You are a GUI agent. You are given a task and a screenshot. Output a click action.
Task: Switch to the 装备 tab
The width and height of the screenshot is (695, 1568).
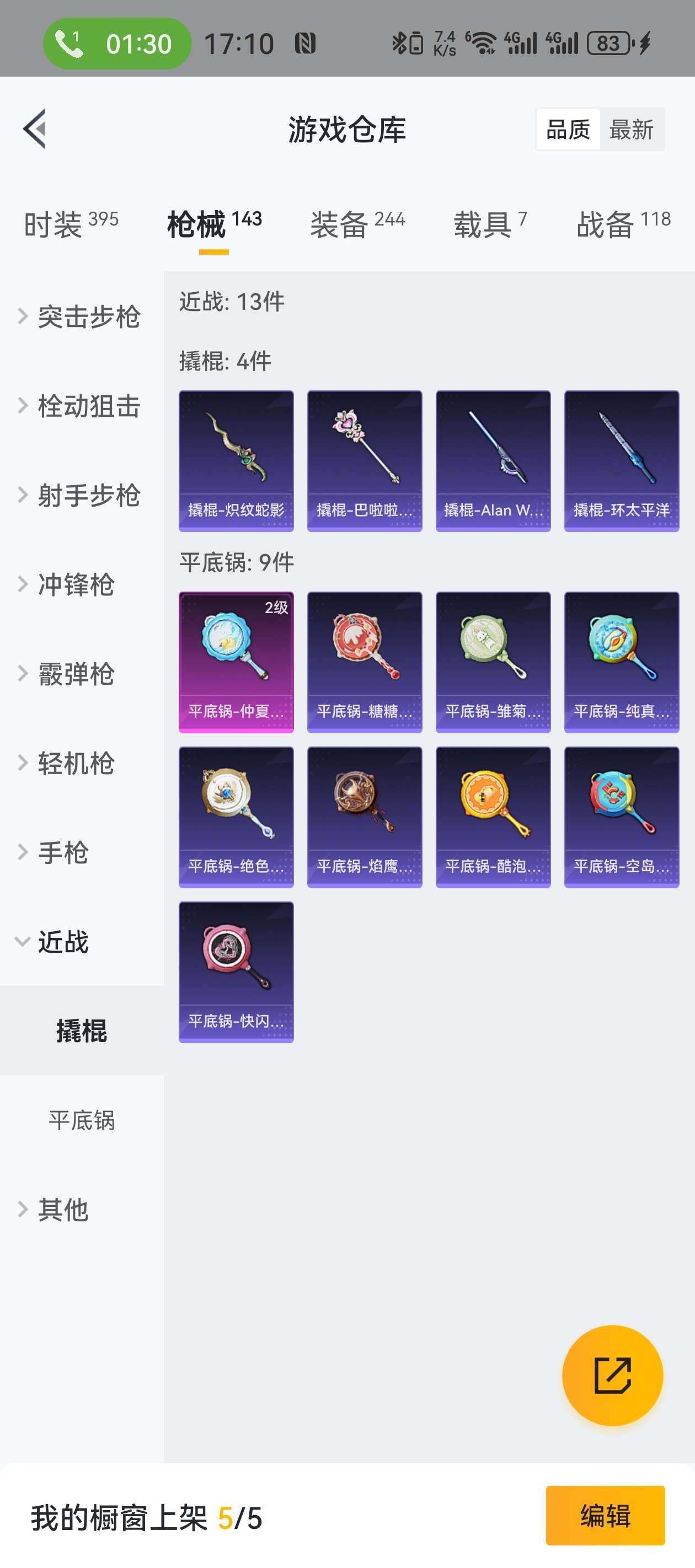357,224
